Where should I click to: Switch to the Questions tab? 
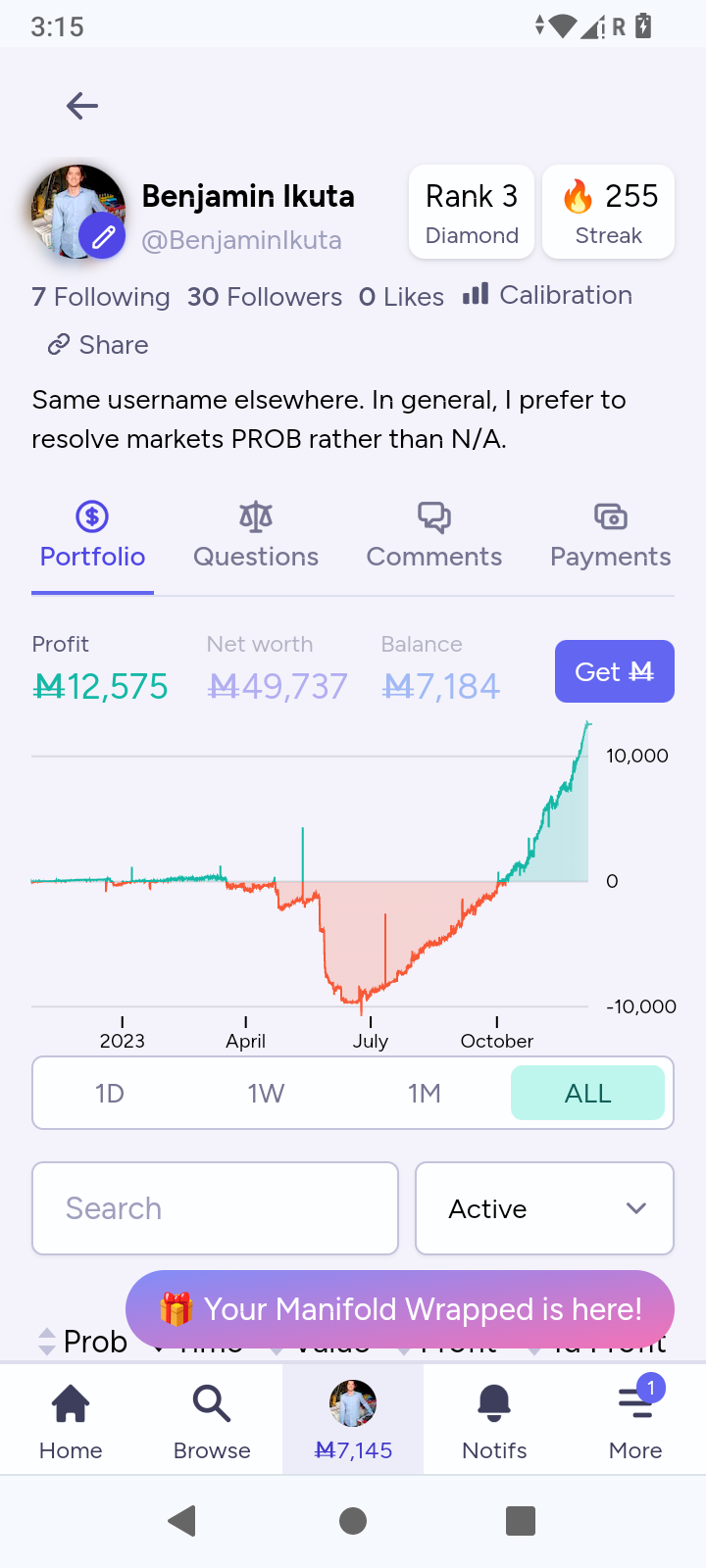256,537
